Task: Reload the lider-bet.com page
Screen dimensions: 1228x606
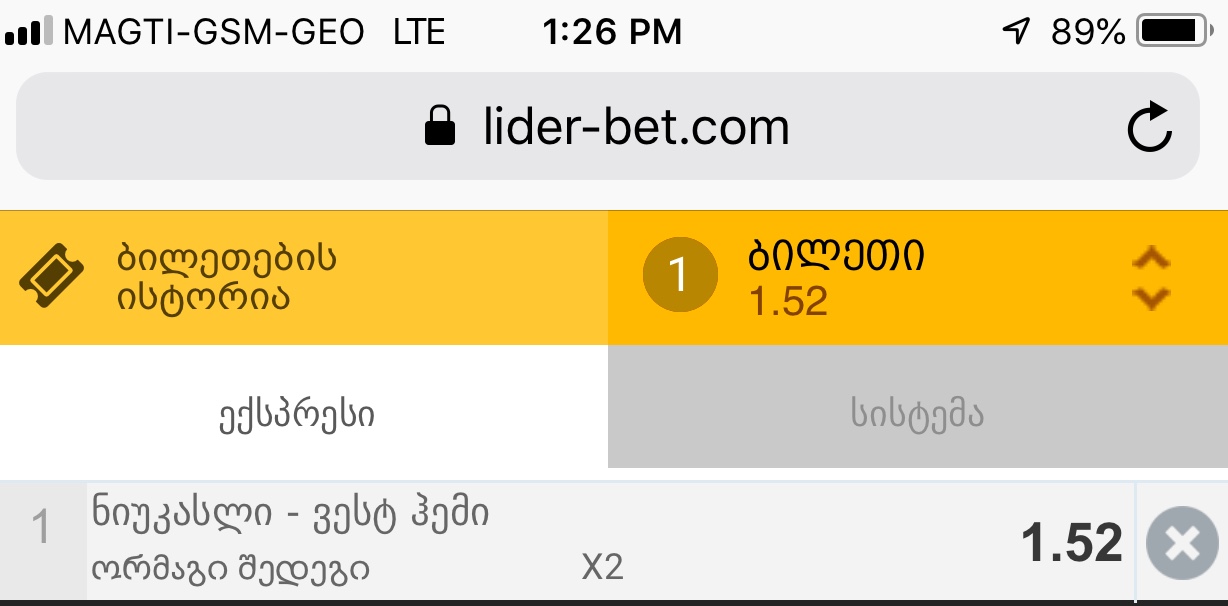Action: 1149,127
